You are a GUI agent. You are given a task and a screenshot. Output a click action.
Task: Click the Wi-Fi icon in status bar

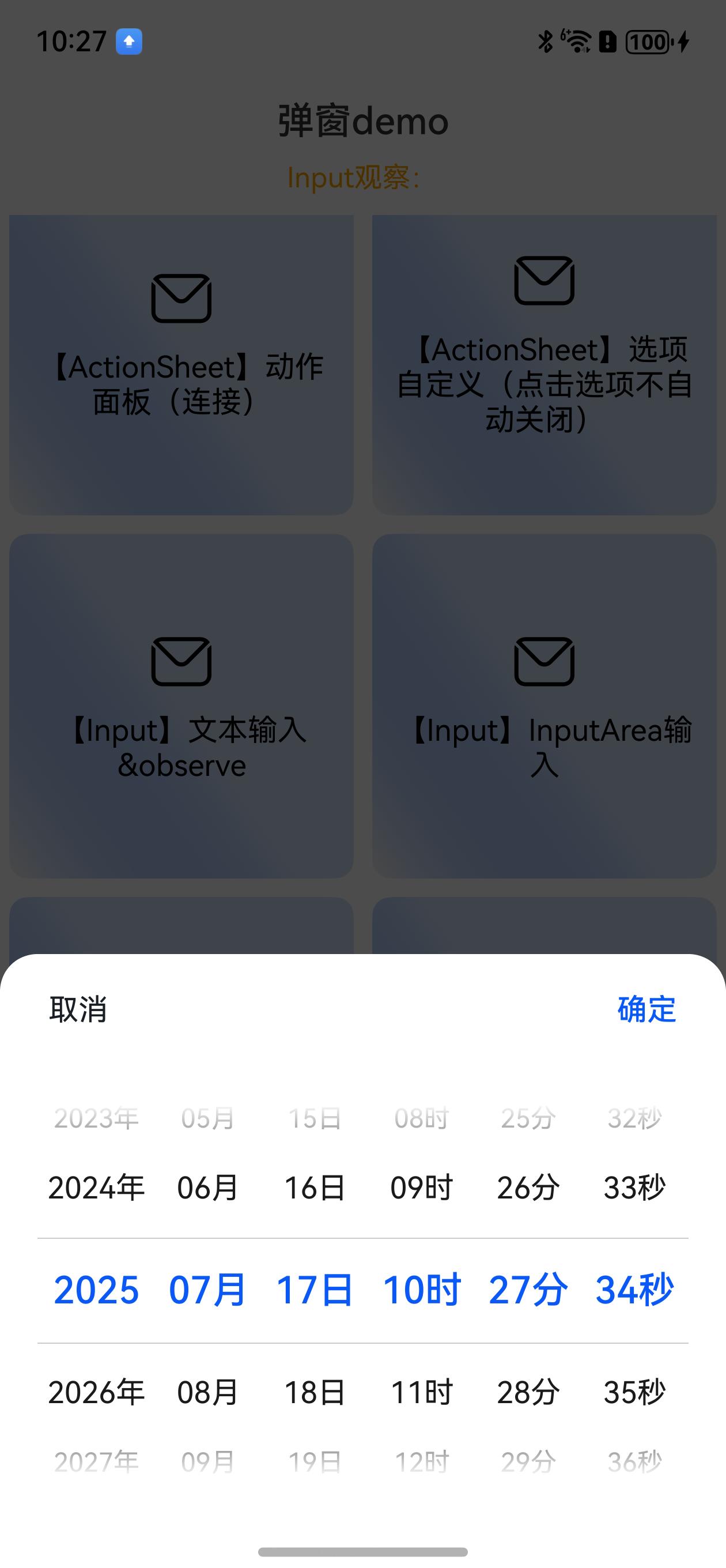[576, 42]
